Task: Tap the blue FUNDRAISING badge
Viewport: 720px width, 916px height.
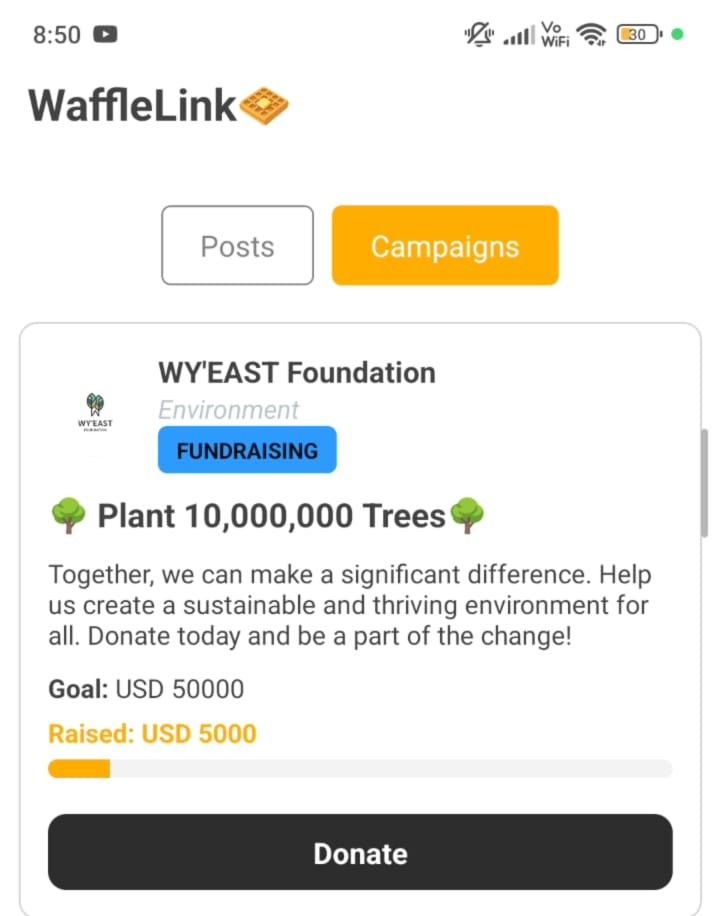Action: [x=246, y=450]
